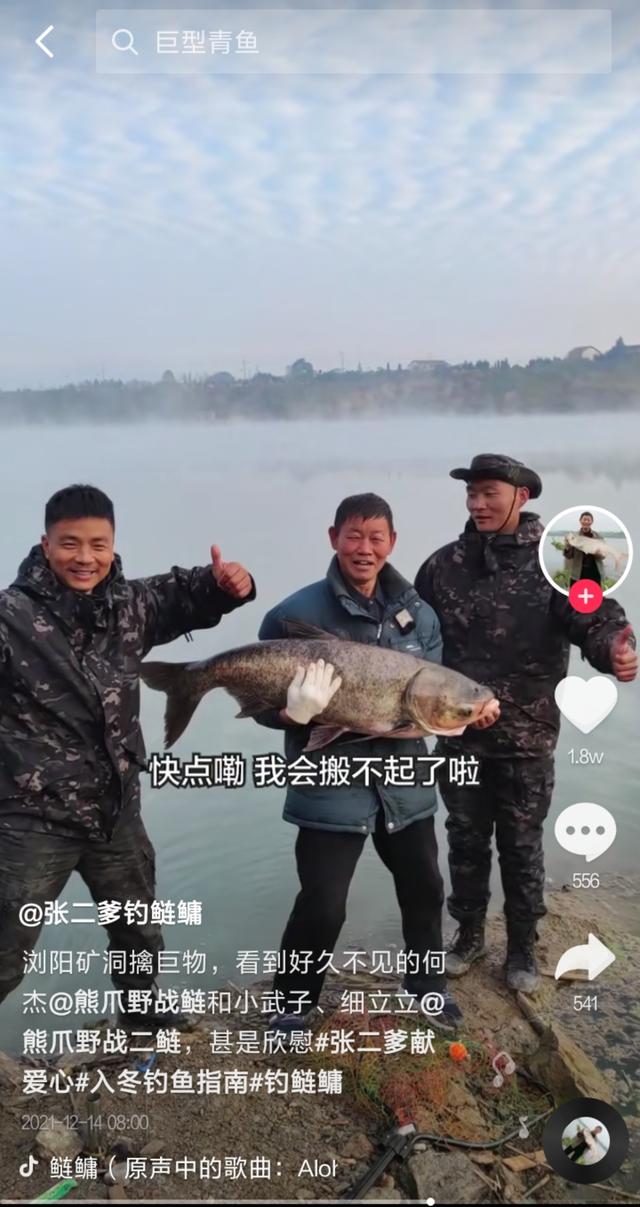The height and width of the screenshot is (1207, 640).
Task: Go back using the top-left arrow
Action: click(45, 42)
